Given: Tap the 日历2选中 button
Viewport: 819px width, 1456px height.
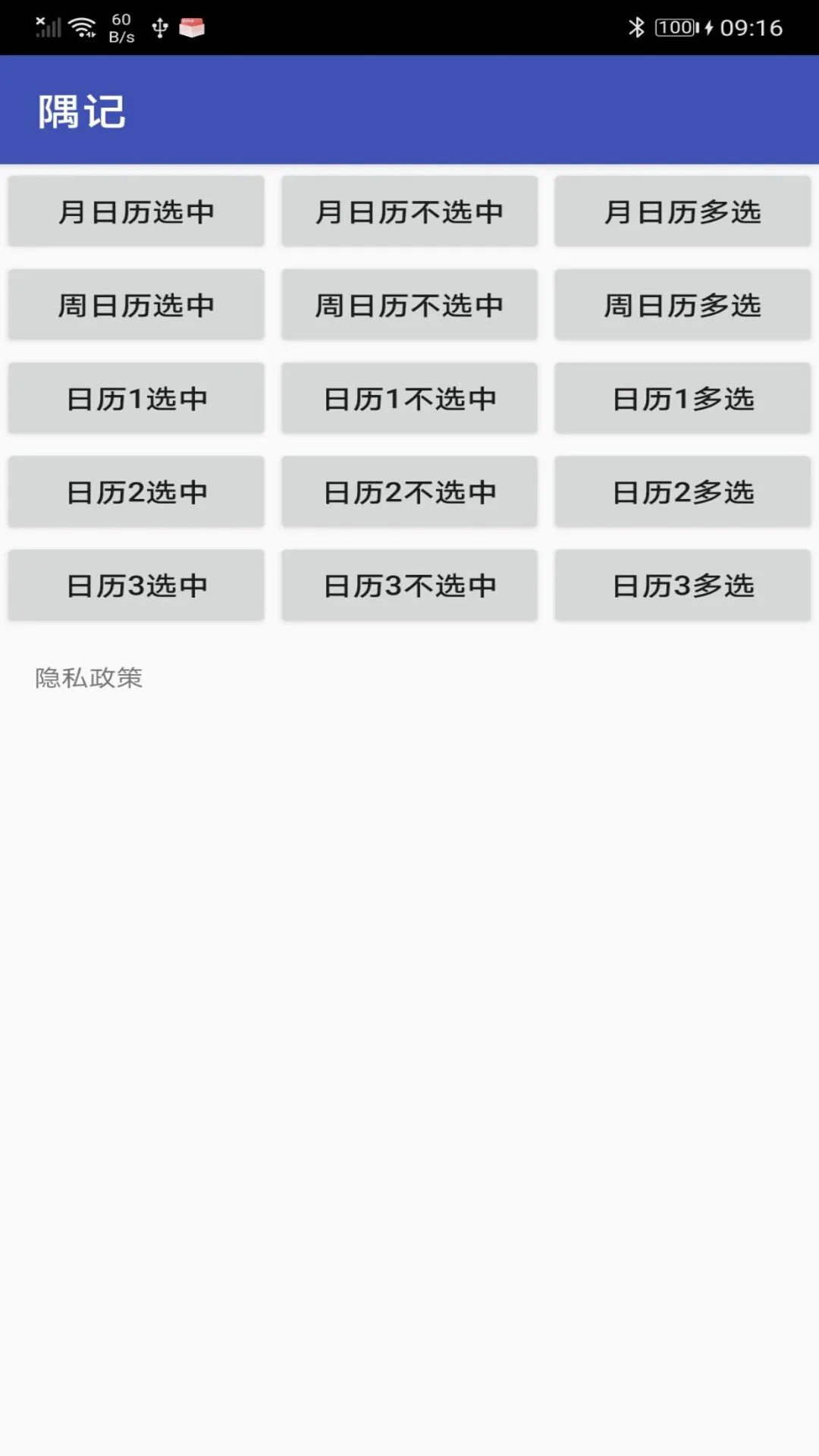Looking at the screenshot, I should point(136,491).
